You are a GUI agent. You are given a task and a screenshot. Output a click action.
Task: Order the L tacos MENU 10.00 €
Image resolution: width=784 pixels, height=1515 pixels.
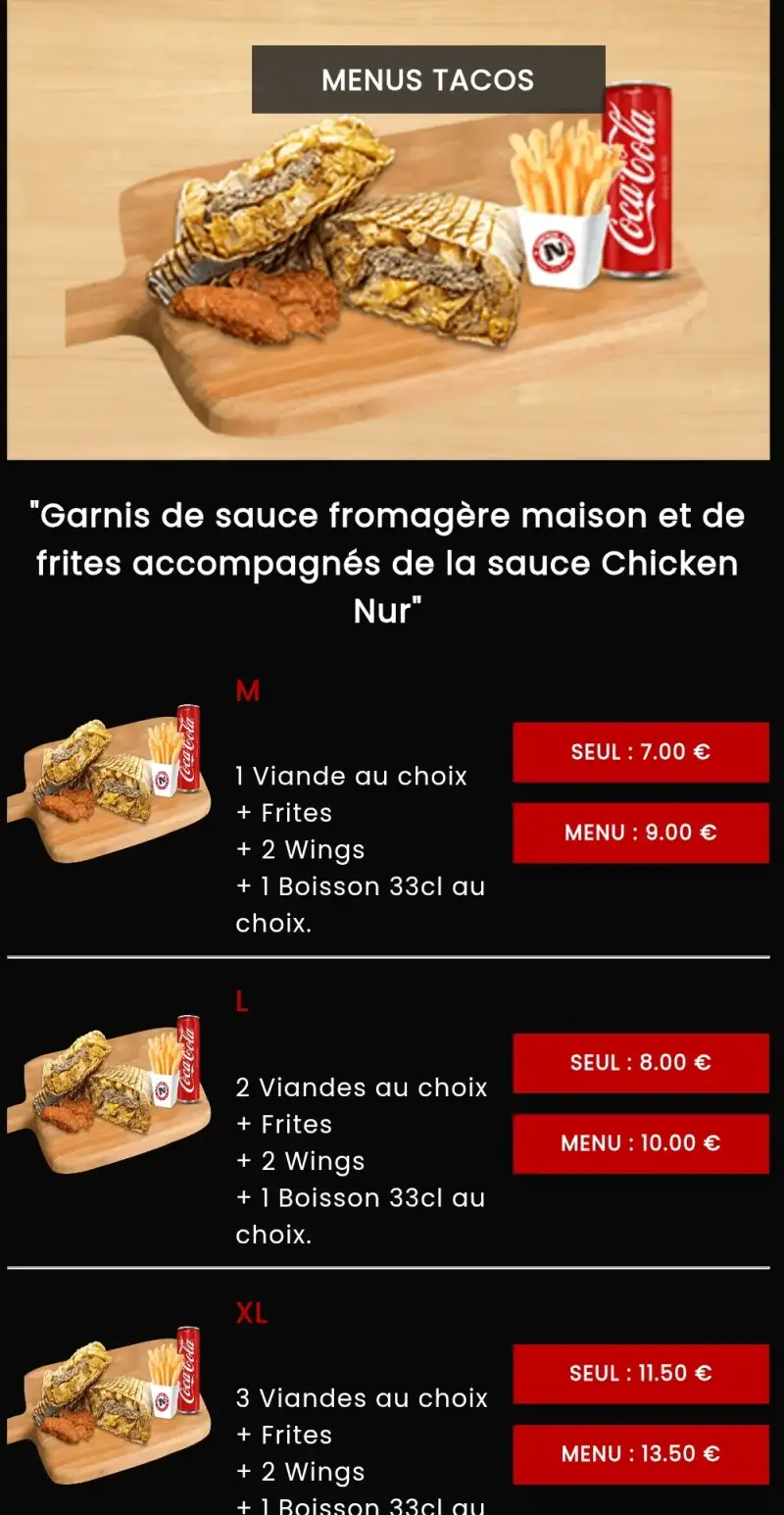point(641,1143)
